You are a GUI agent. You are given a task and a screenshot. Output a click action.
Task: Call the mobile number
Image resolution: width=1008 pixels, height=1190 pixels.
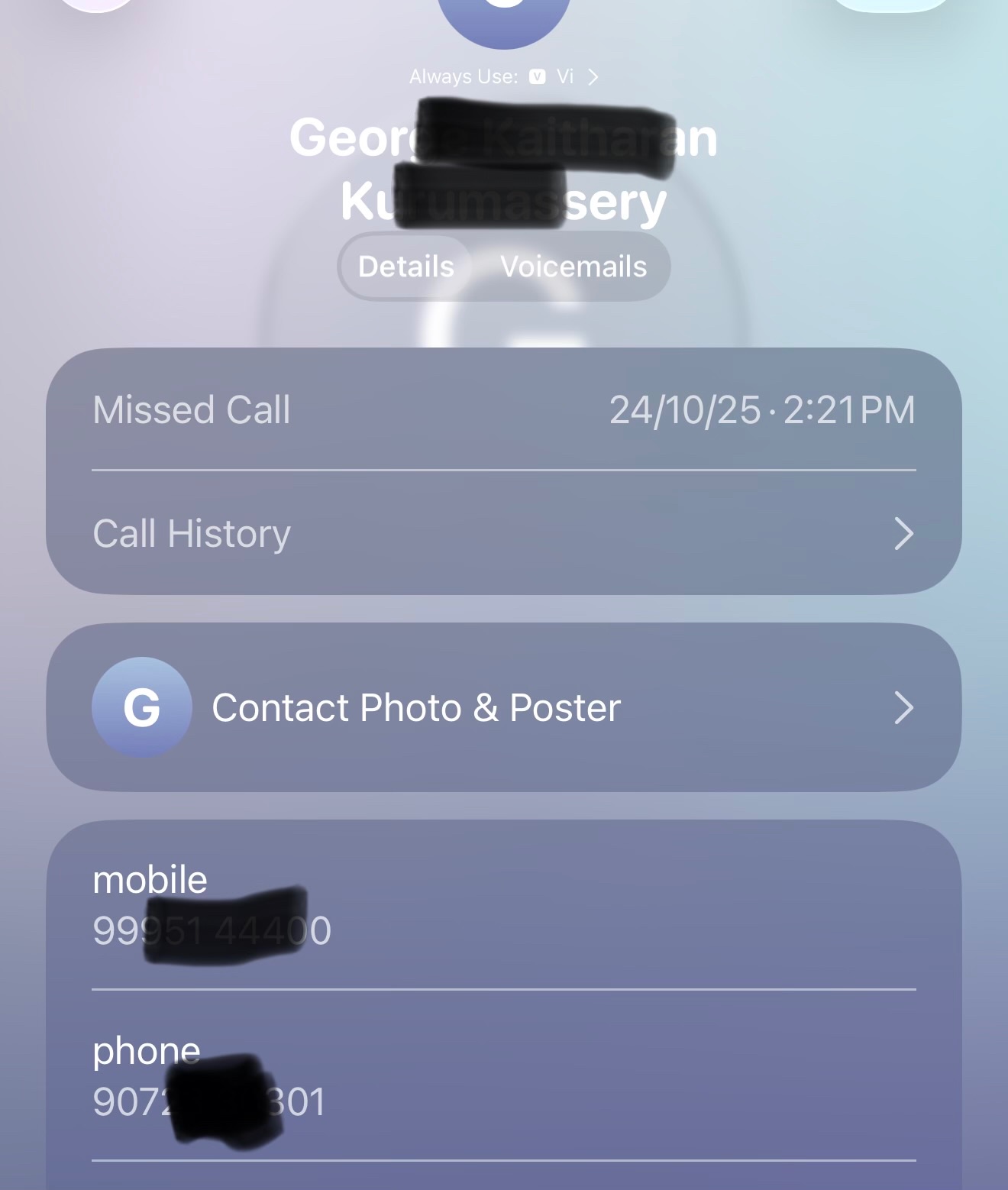click(504, 905)
